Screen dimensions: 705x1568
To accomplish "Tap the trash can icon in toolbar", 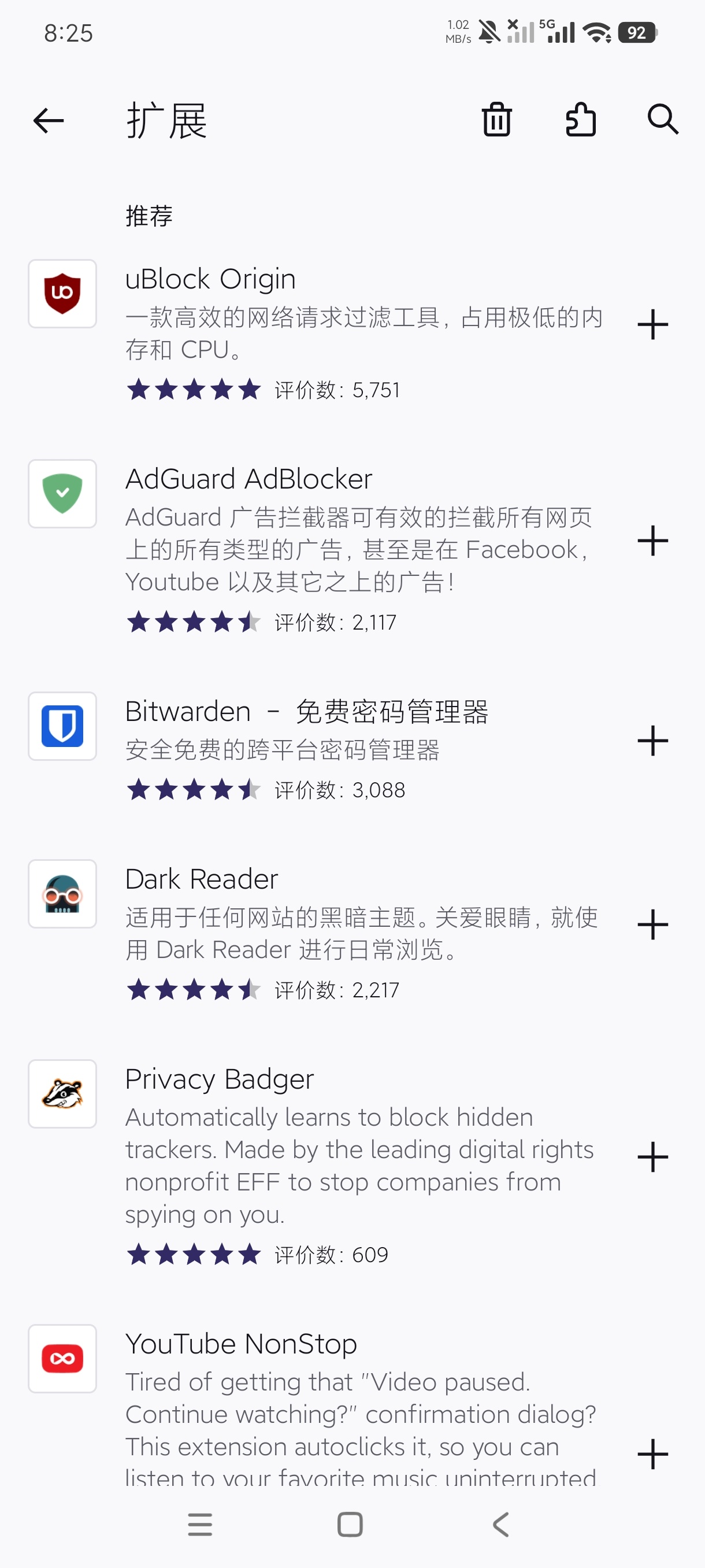I will pos(497,119).
